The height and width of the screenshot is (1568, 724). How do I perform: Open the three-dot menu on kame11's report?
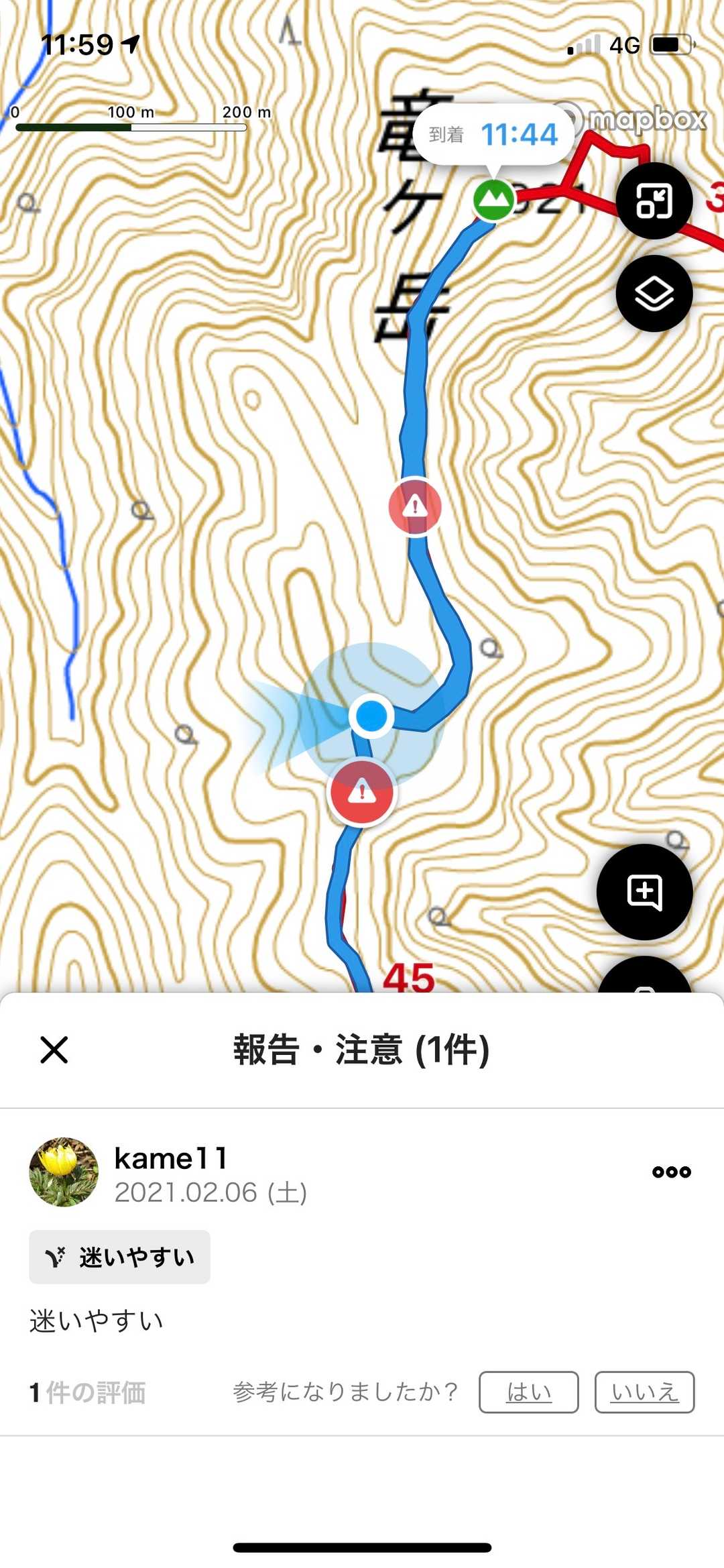[671, 1172]
